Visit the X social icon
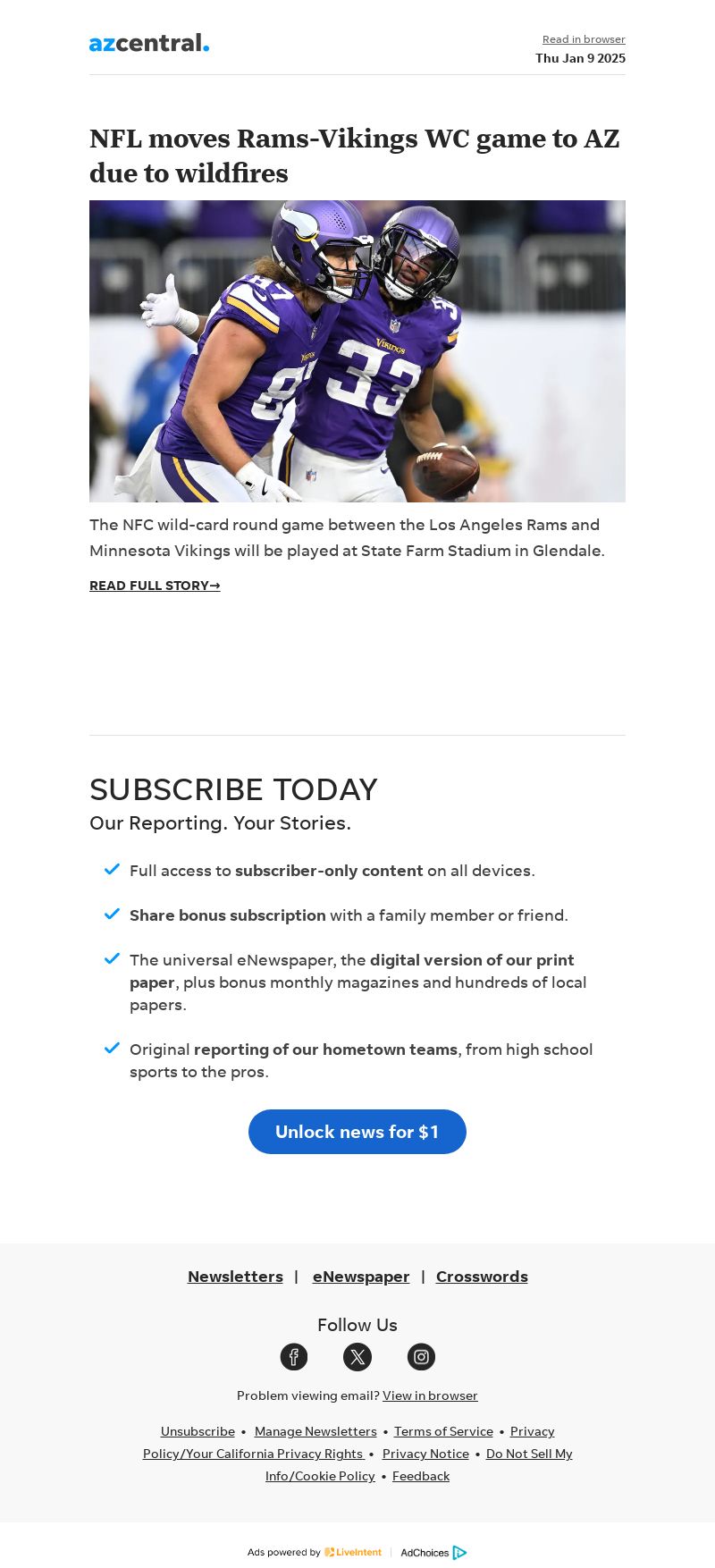The width and height of the screenshot is (715, 1568). tap(357, 1357)
